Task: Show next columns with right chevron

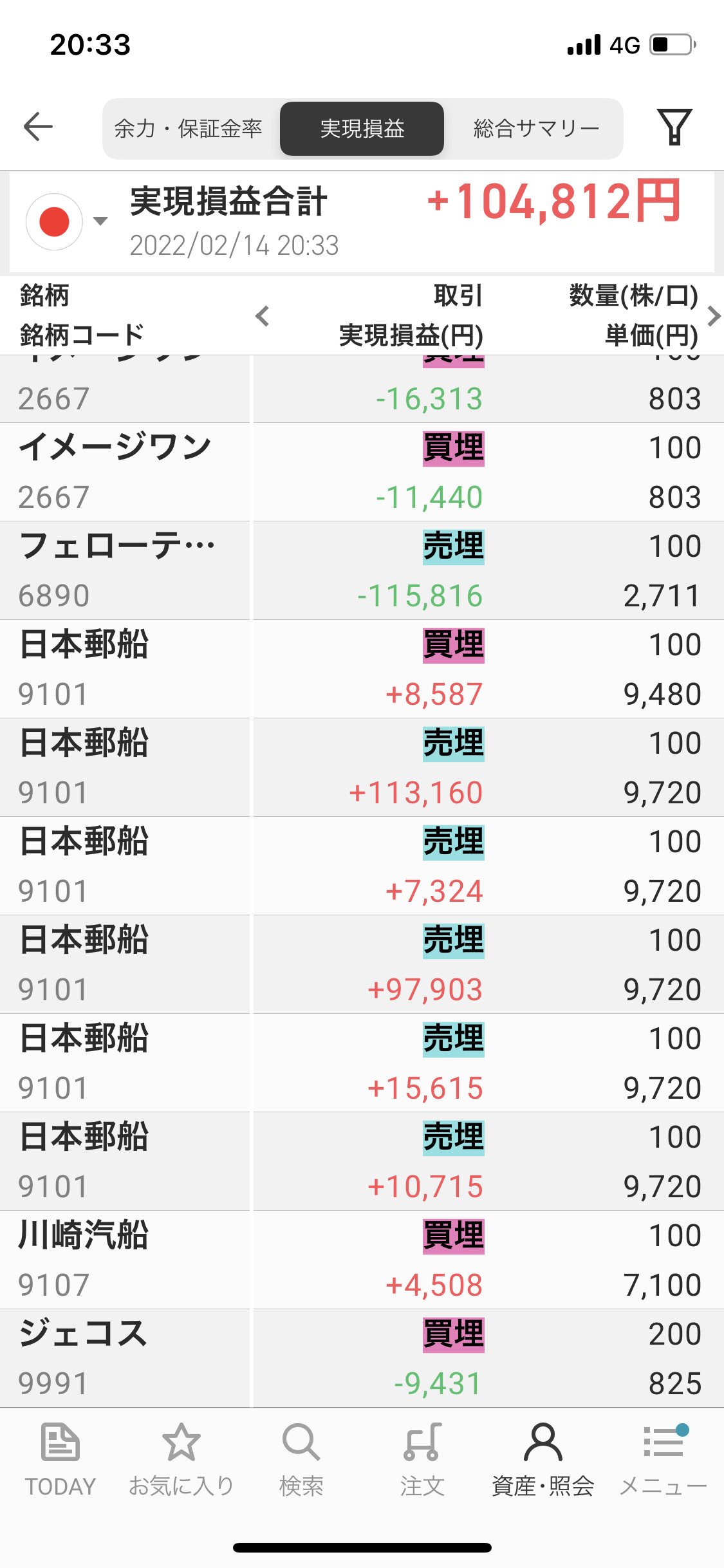Action: pyautogui.click(x=713, y=316)
